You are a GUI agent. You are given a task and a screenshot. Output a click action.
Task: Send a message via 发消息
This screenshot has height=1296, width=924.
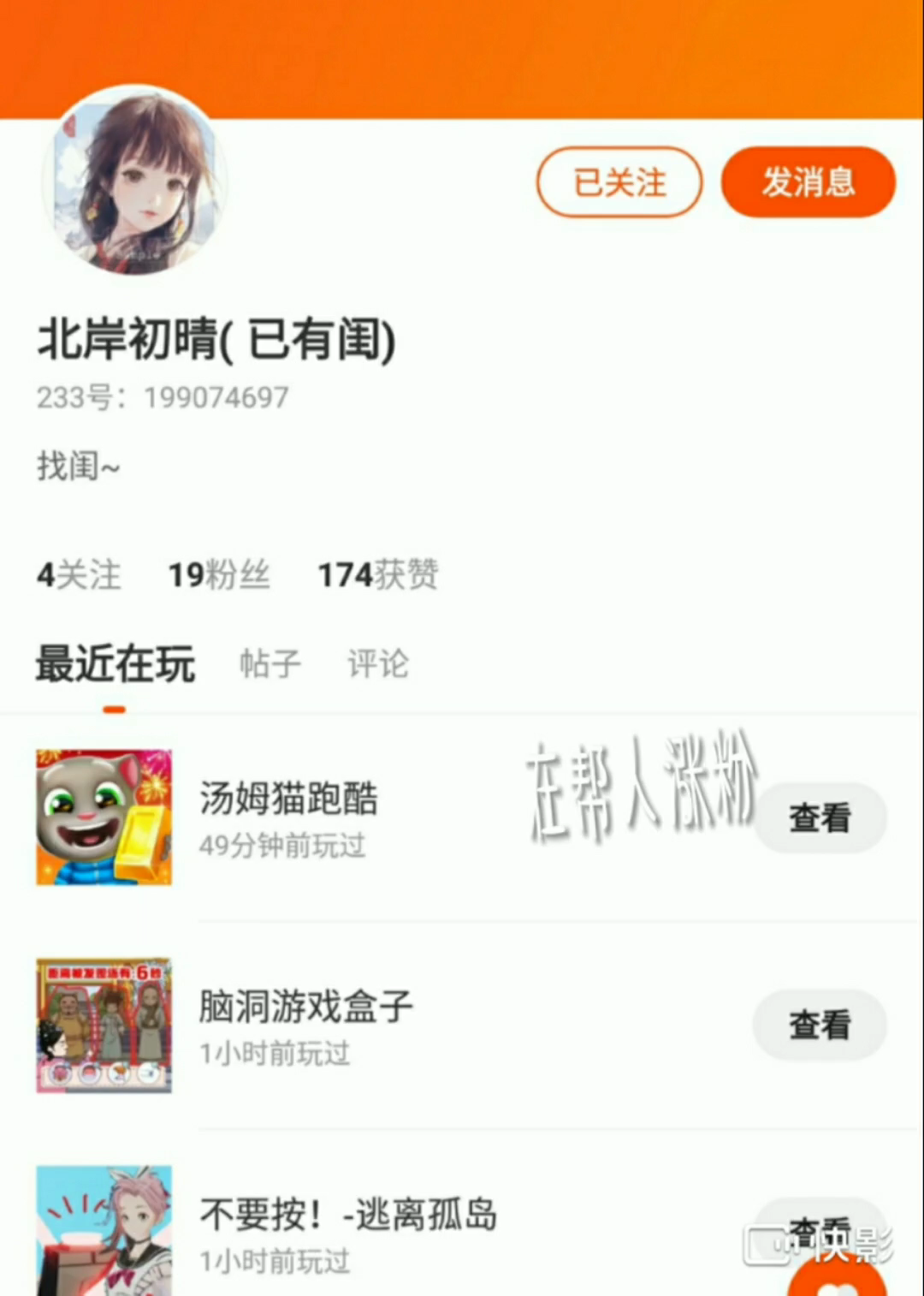pyautogui.click(x=808, y=182)
